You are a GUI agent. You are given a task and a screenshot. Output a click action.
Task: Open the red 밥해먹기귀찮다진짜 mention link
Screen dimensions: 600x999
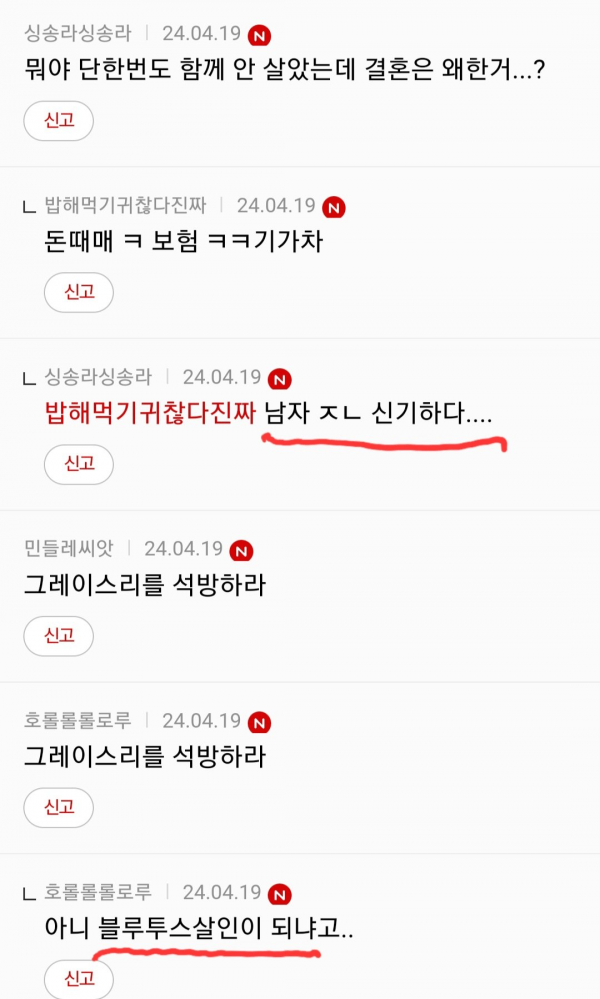150,413
